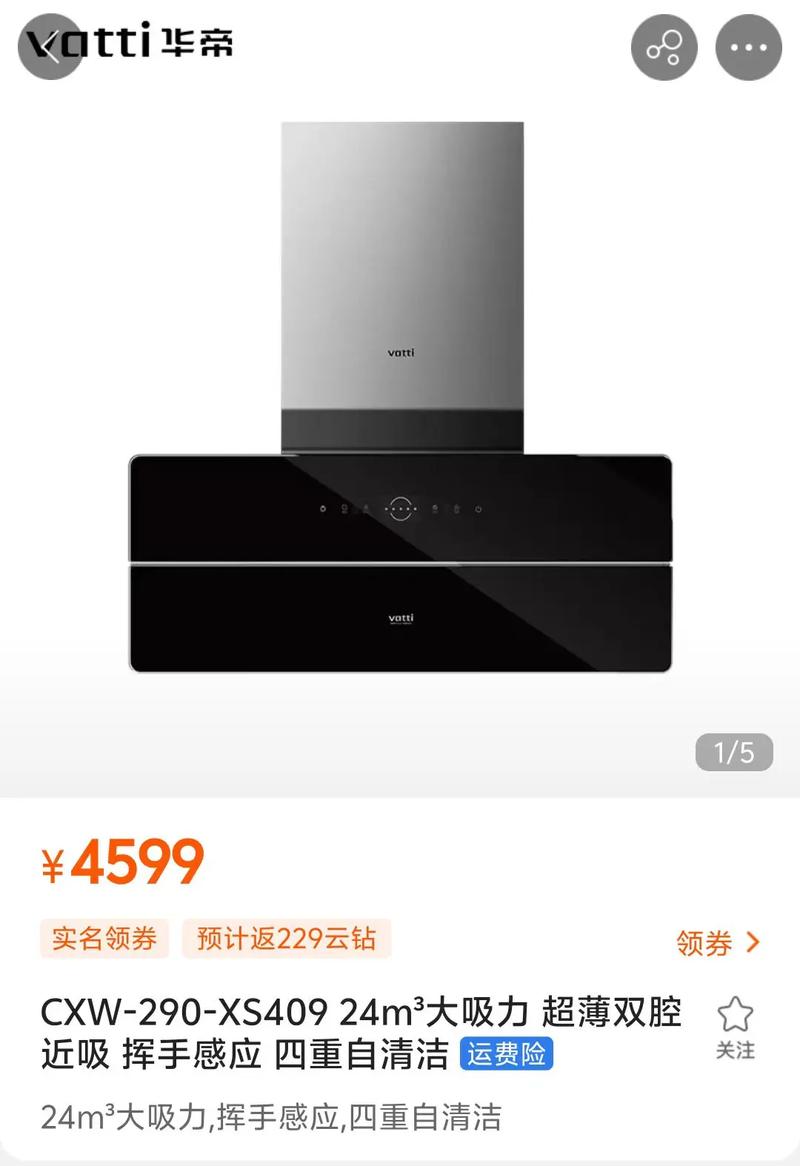
Task: Expand the chevron next to 领券
Action: tap(751, 942)
